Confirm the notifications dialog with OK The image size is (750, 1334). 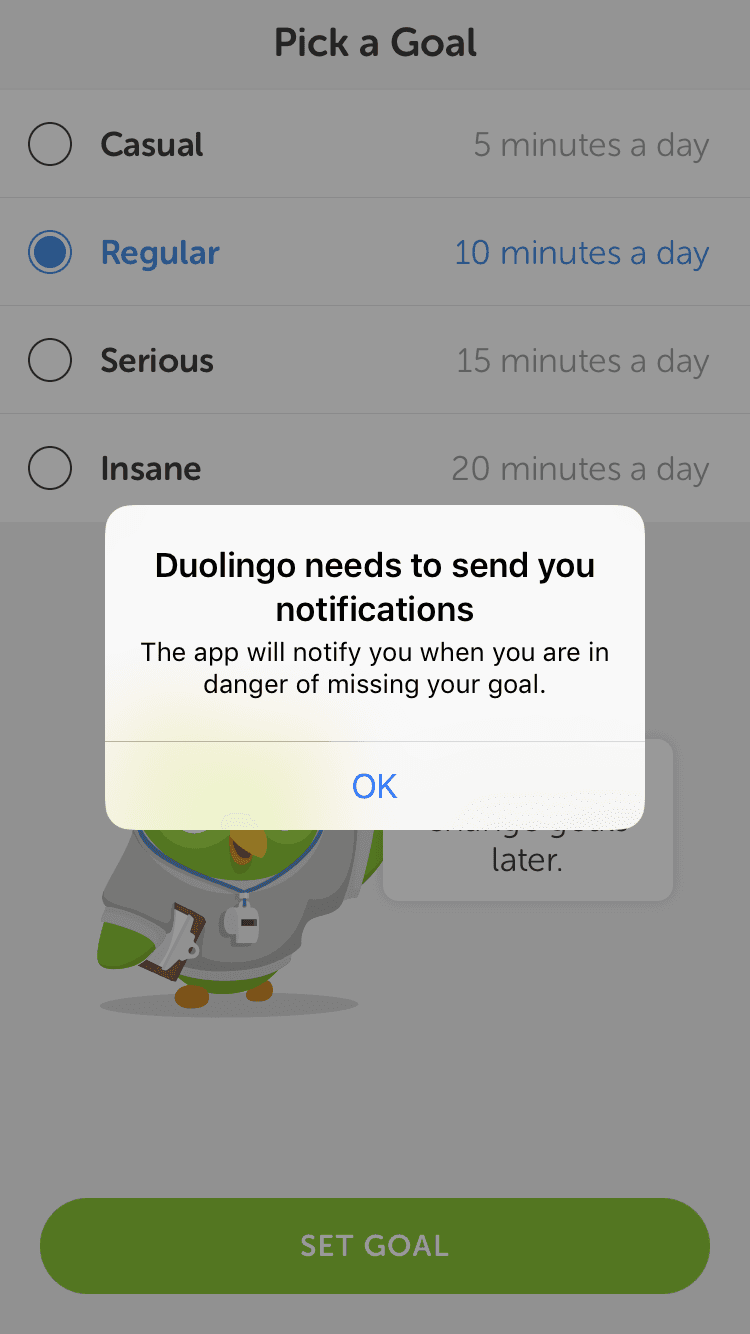click(x=374, y=786)
